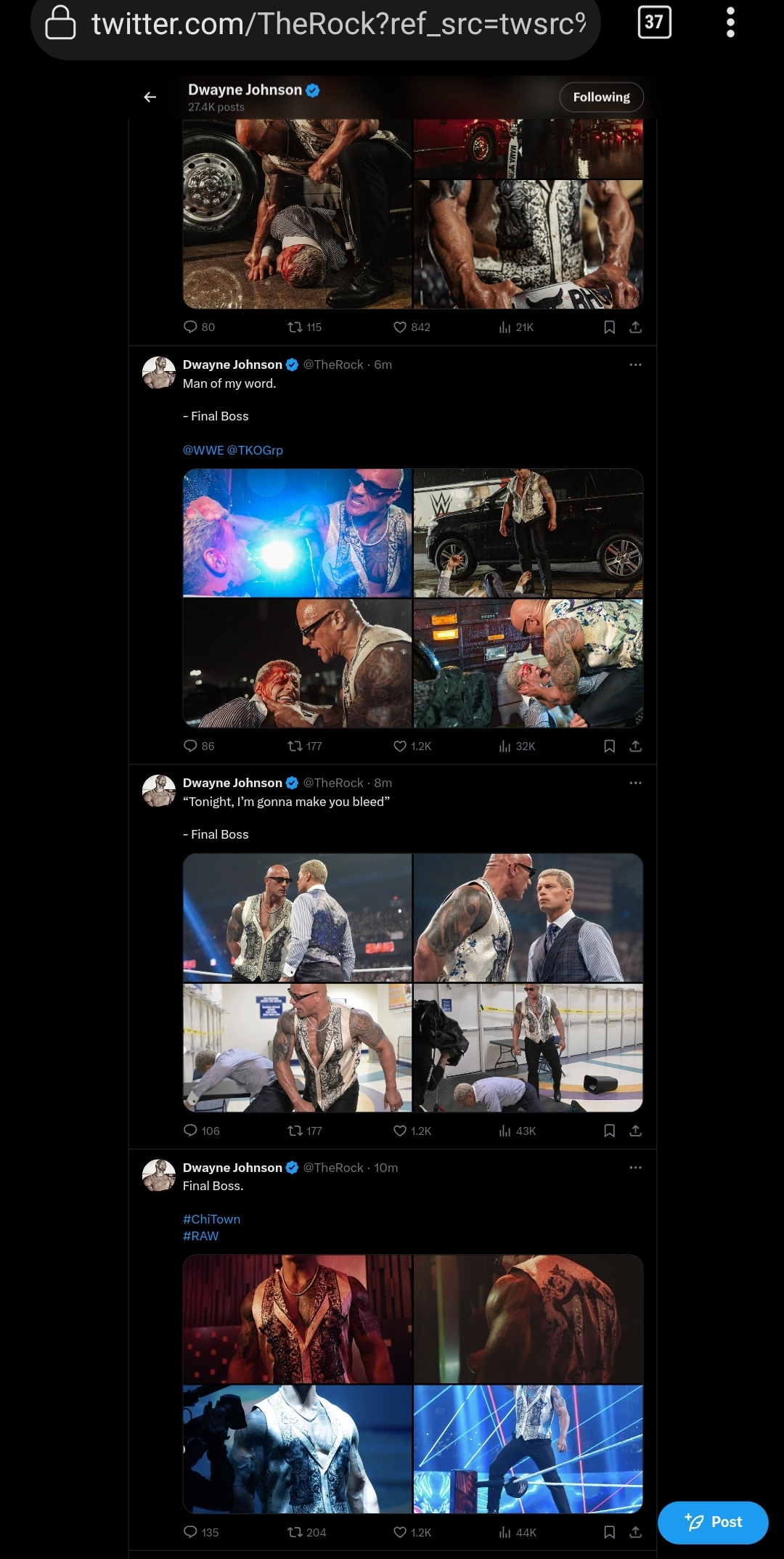Open the first photo in the 8m post
The width and height of the screenshot is (784, 1559).
(297, 918)
